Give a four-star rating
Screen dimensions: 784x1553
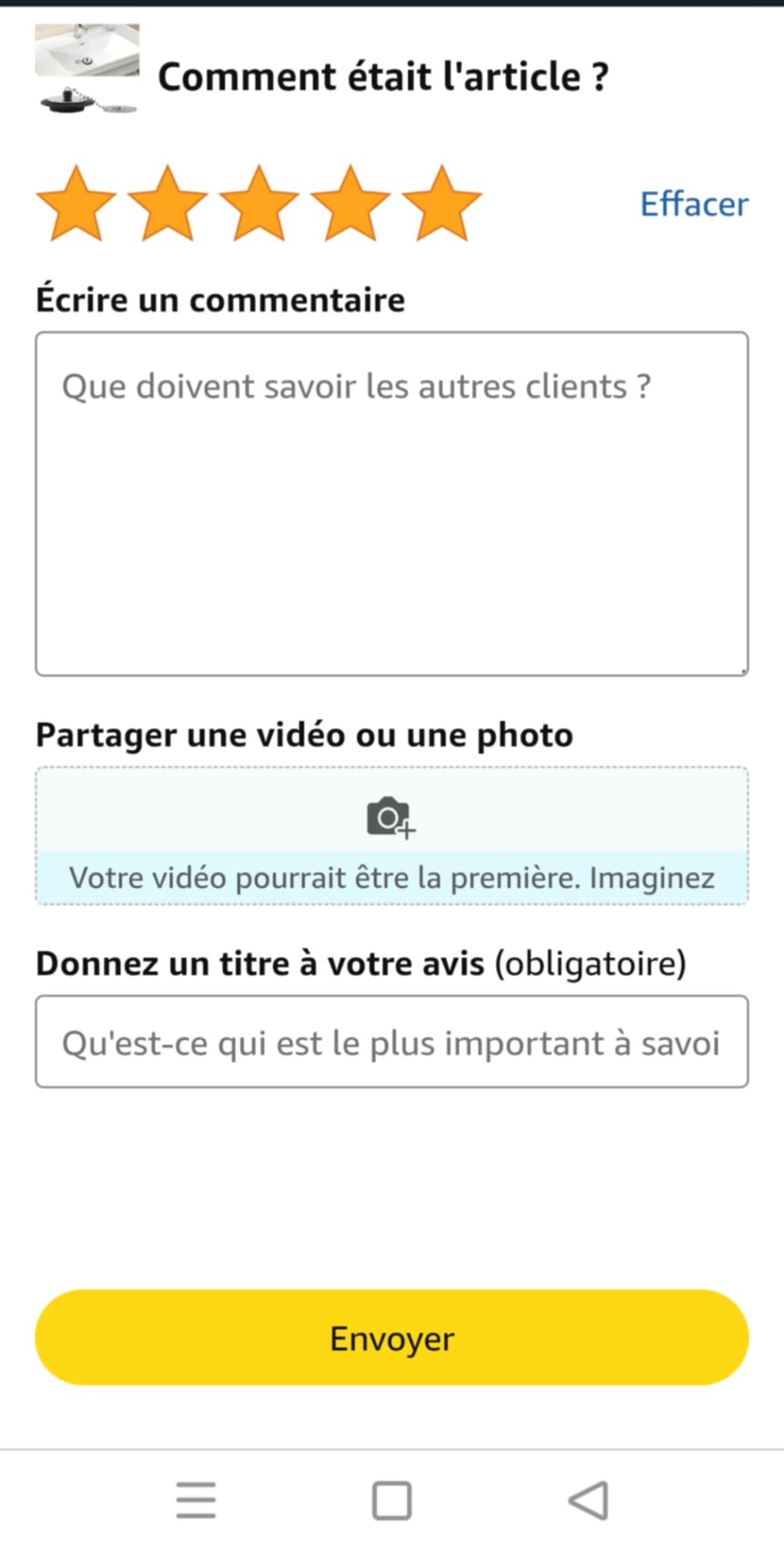[x=350, y=205]
